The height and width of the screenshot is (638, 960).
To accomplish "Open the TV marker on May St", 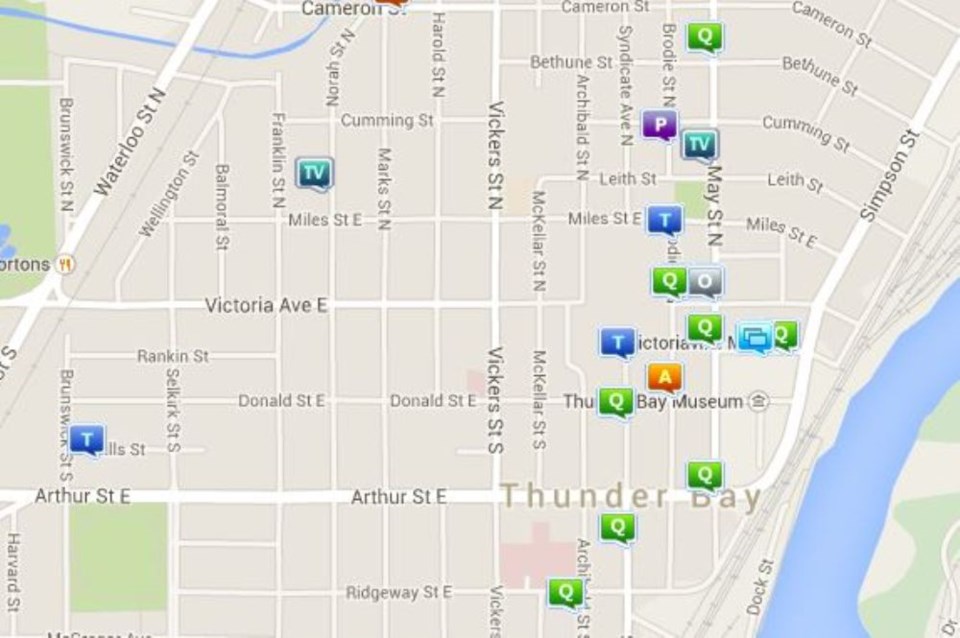I will pos(699,144).
